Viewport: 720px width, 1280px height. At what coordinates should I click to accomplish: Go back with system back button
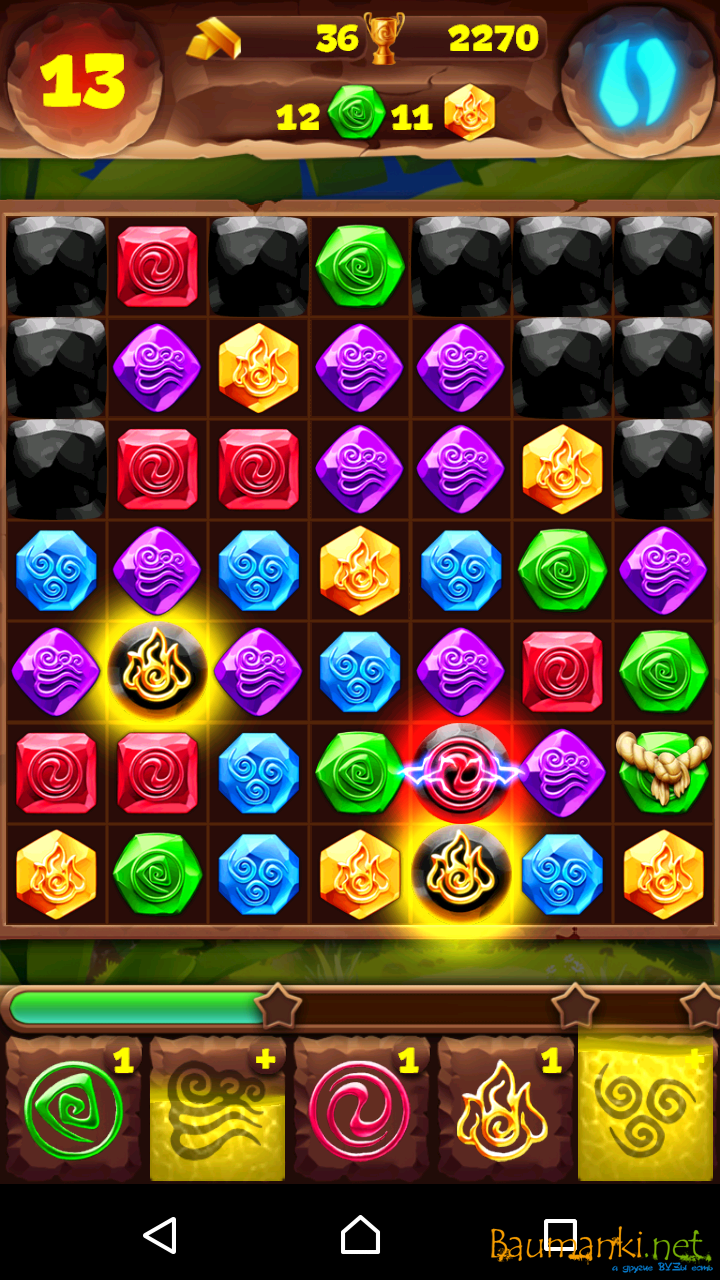(x=160, y=1236)
